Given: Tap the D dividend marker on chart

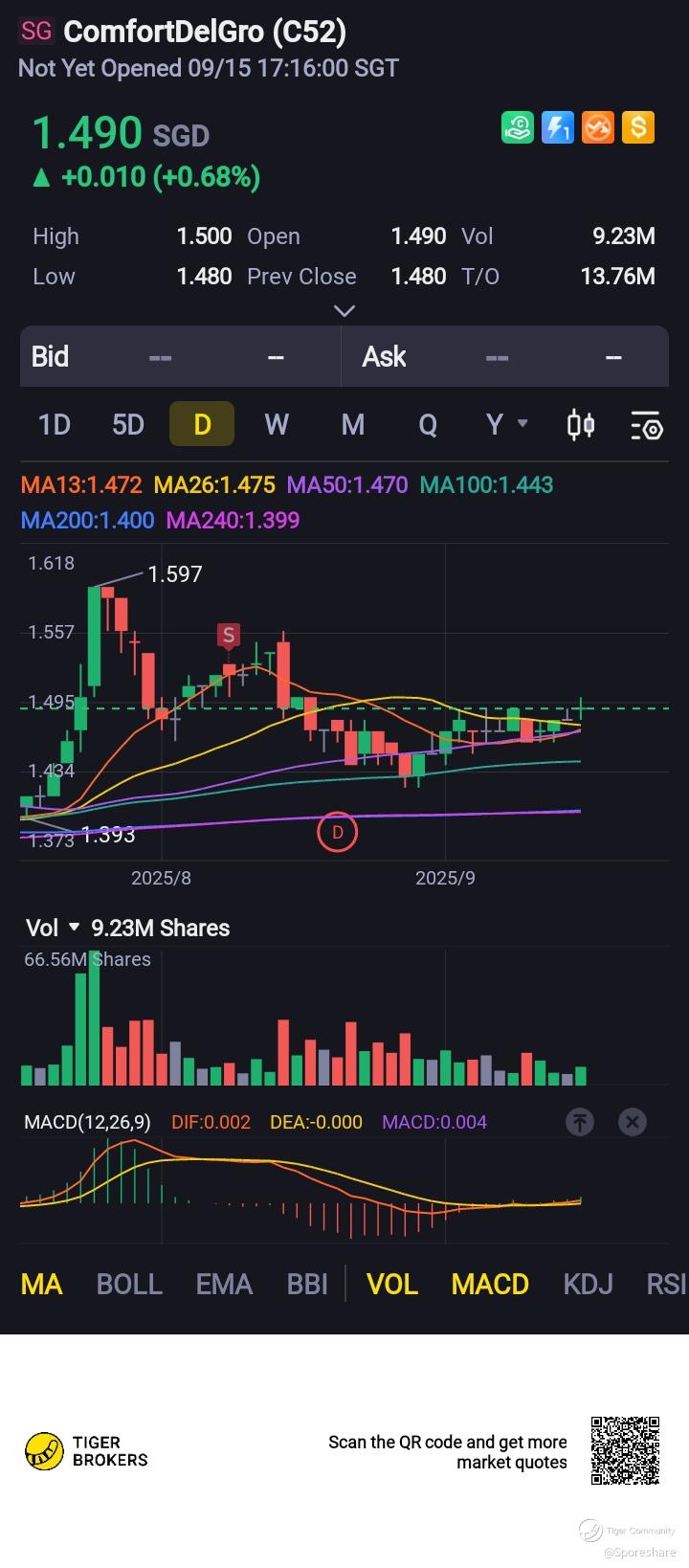Looking at the screenshot, I should coord(337,832).
